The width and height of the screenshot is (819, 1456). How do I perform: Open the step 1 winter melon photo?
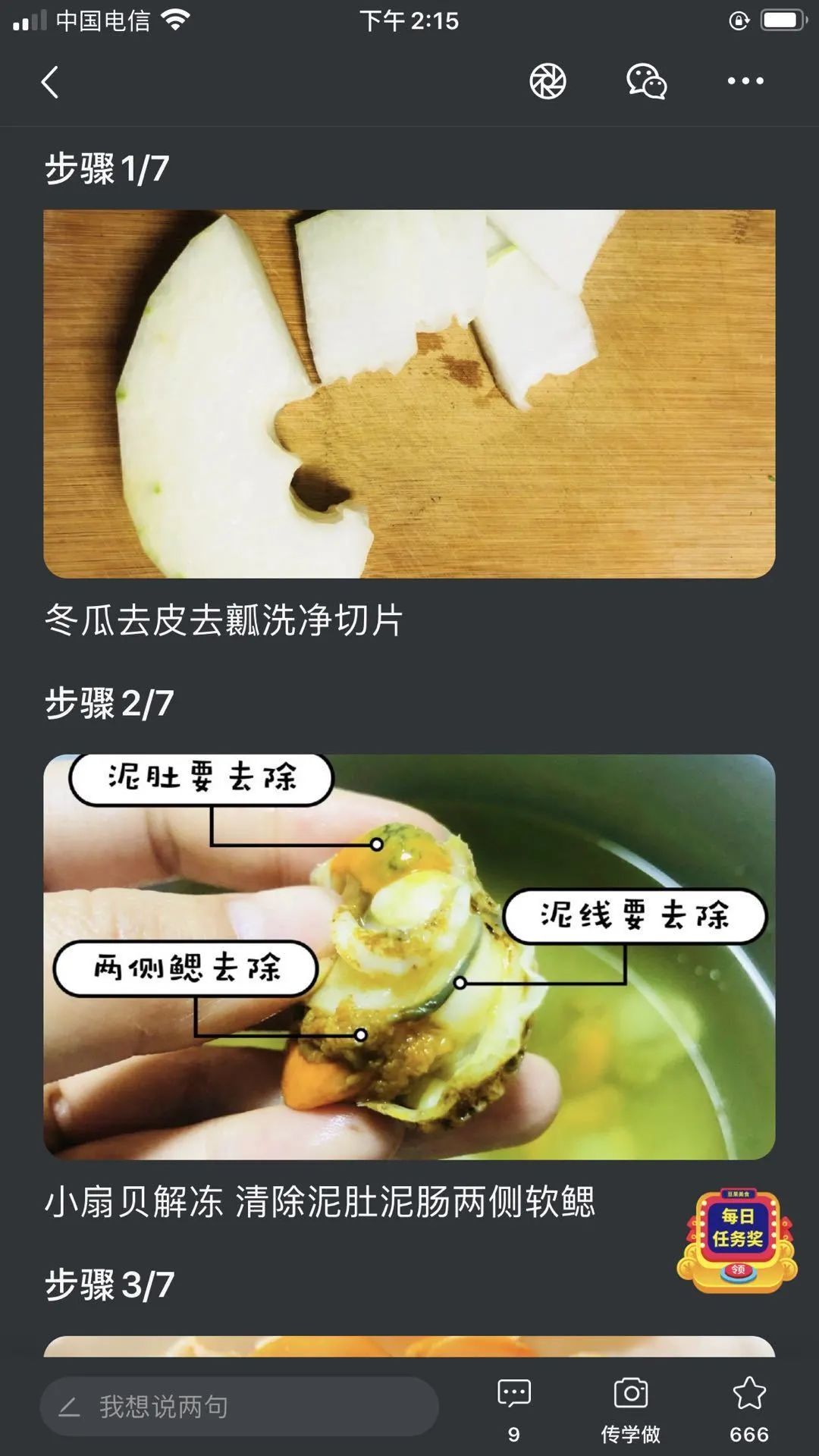coord(409,394)
